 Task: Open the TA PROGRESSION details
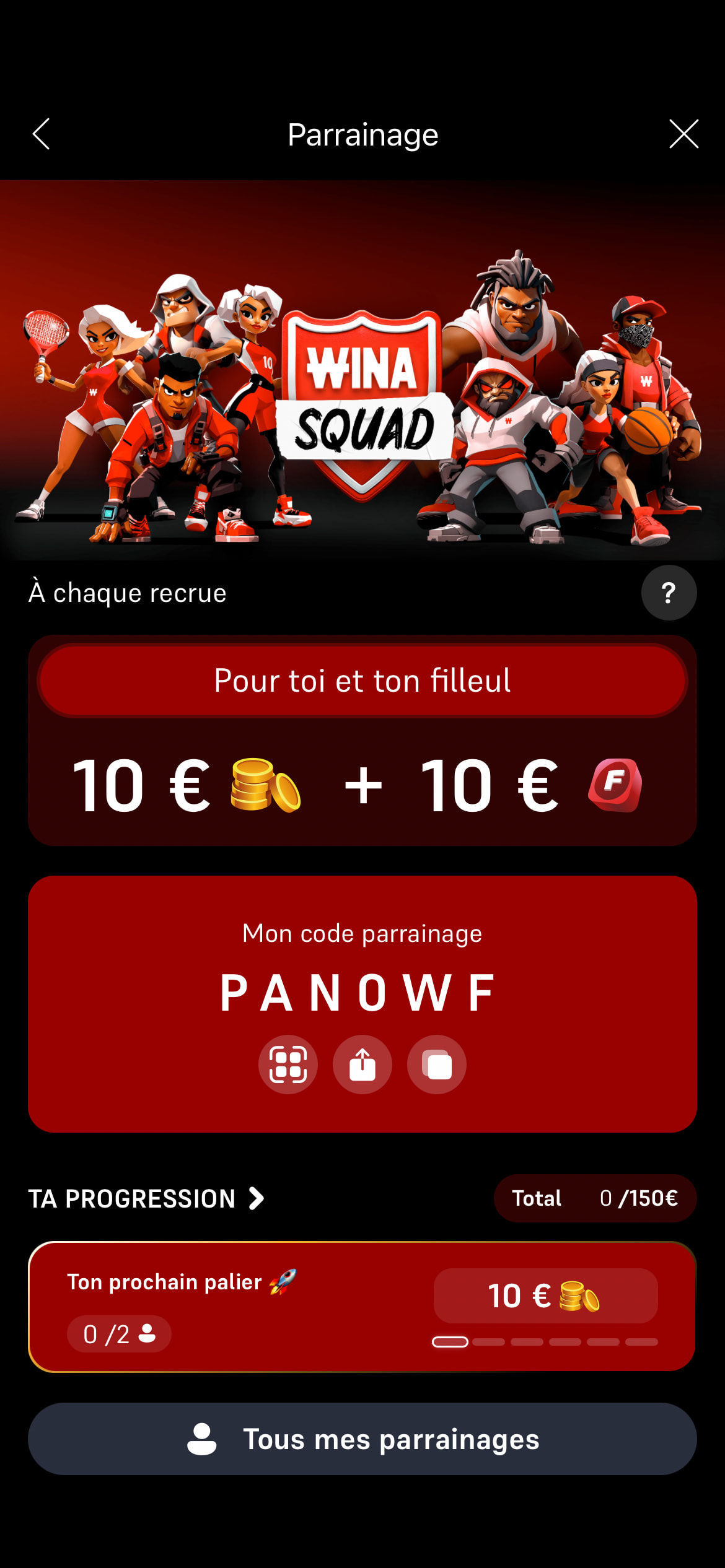coord(147,1199)
